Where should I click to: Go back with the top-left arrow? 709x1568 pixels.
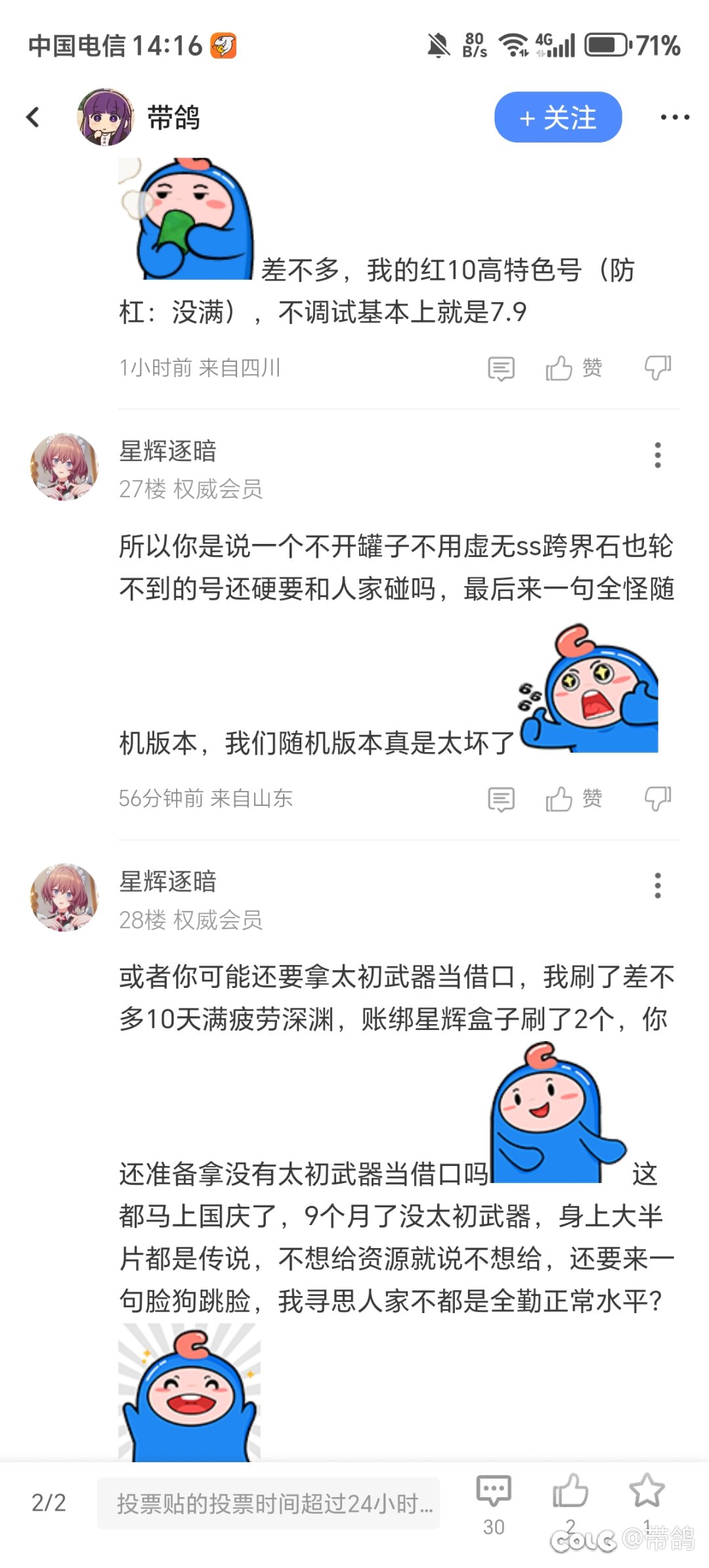tap(33, 118)
